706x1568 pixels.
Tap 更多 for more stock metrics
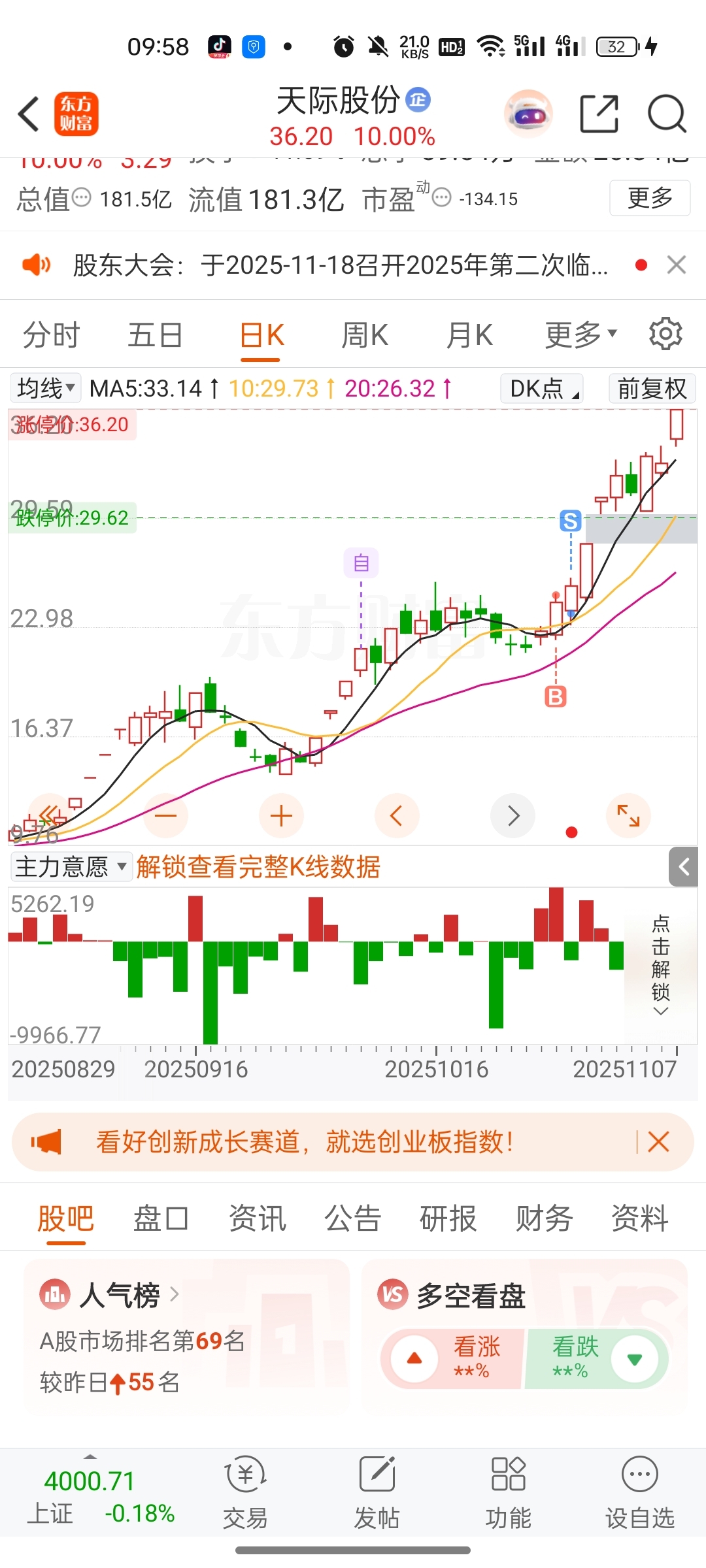tap(649, 198)
